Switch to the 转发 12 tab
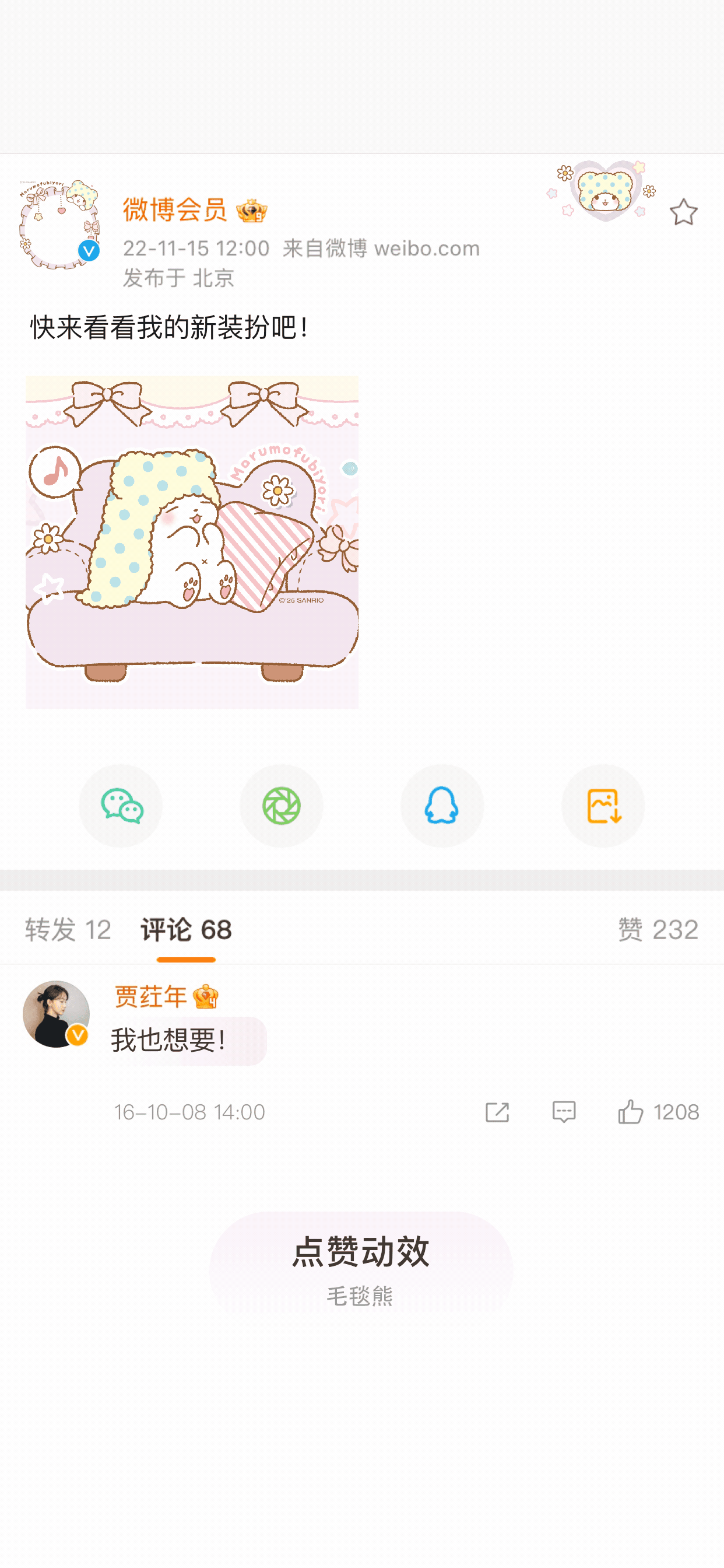This screenshot has height=1568, width=724. click(67, 929)
